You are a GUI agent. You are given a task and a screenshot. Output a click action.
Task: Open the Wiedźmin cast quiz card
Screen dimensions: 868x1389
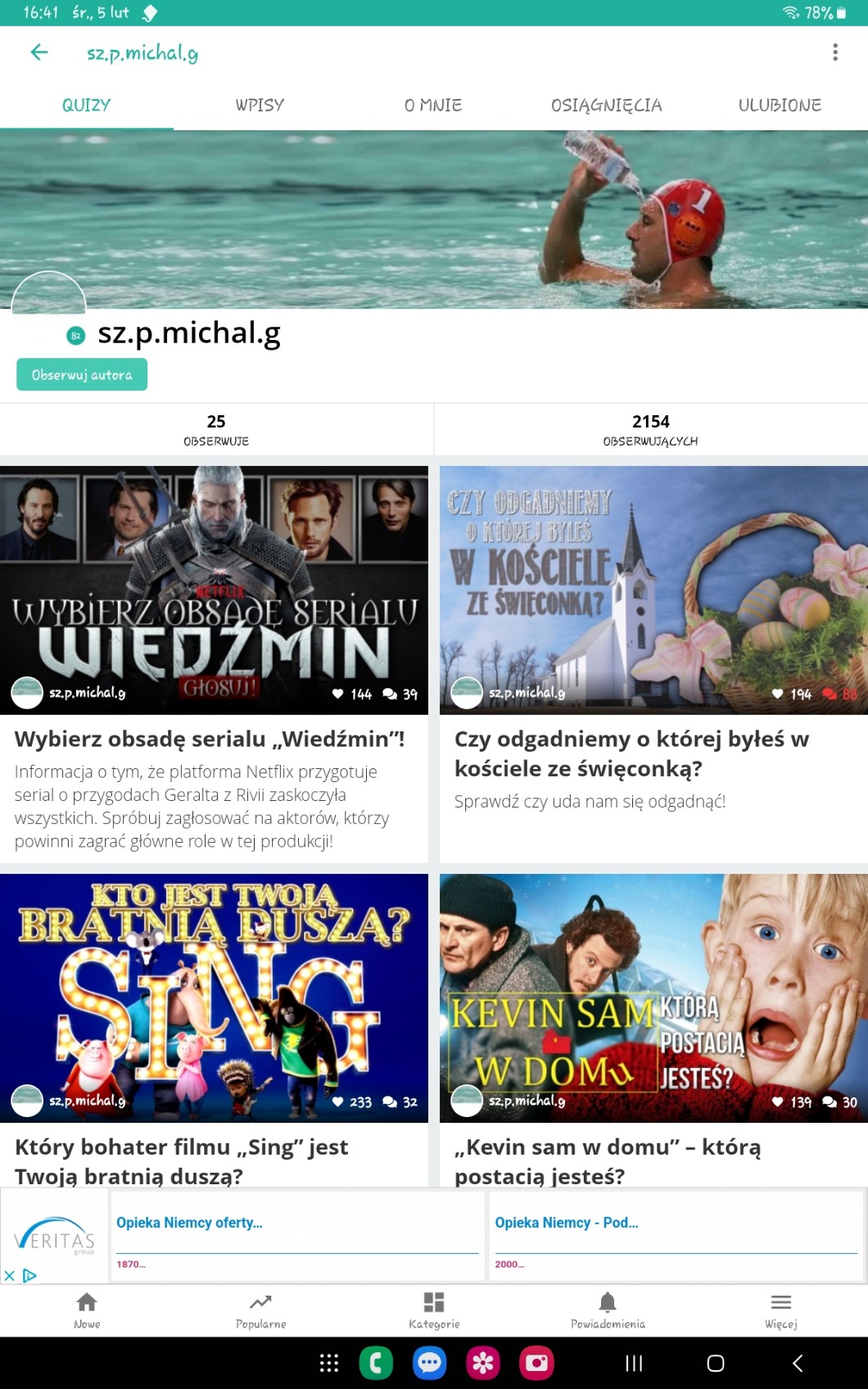[x=214, y=590]
